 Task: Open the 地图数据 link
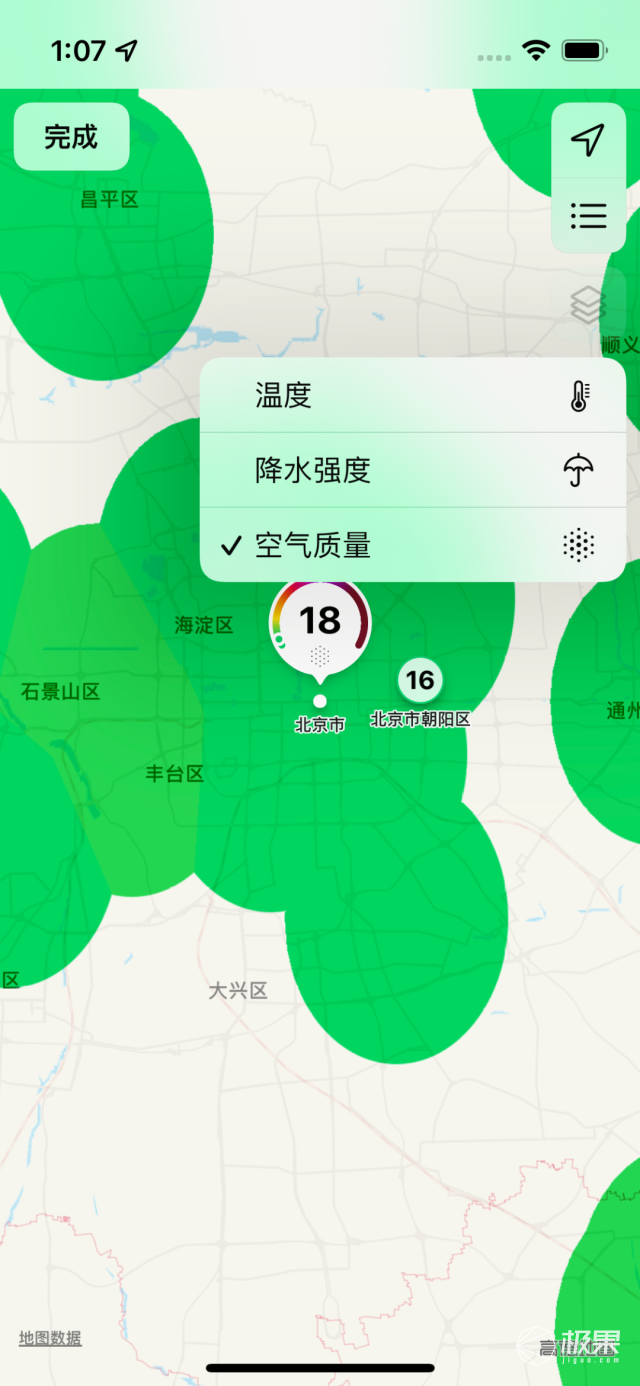(50, 1338)
